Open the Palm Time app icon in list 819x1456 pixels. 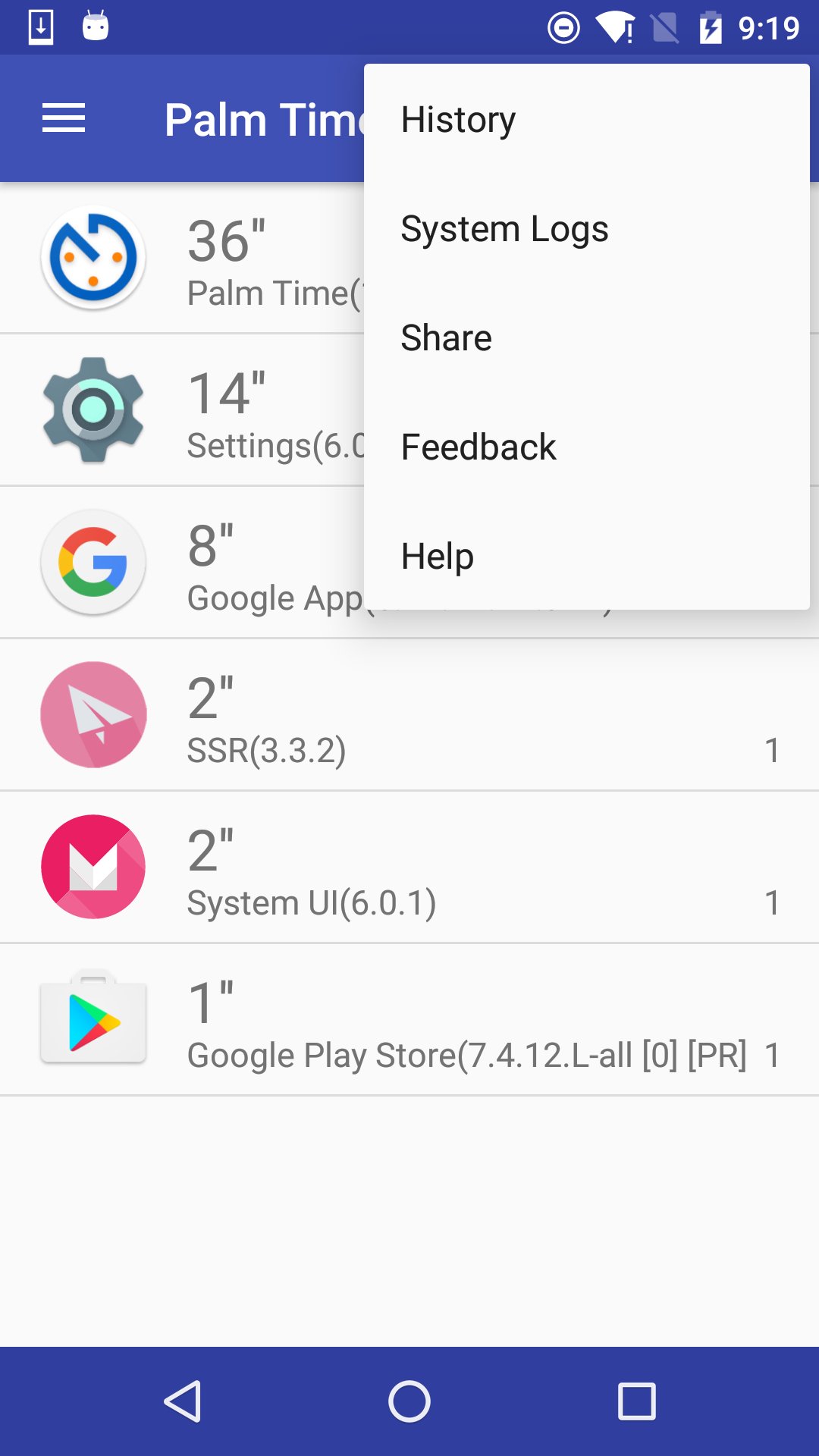coord(92,258)
